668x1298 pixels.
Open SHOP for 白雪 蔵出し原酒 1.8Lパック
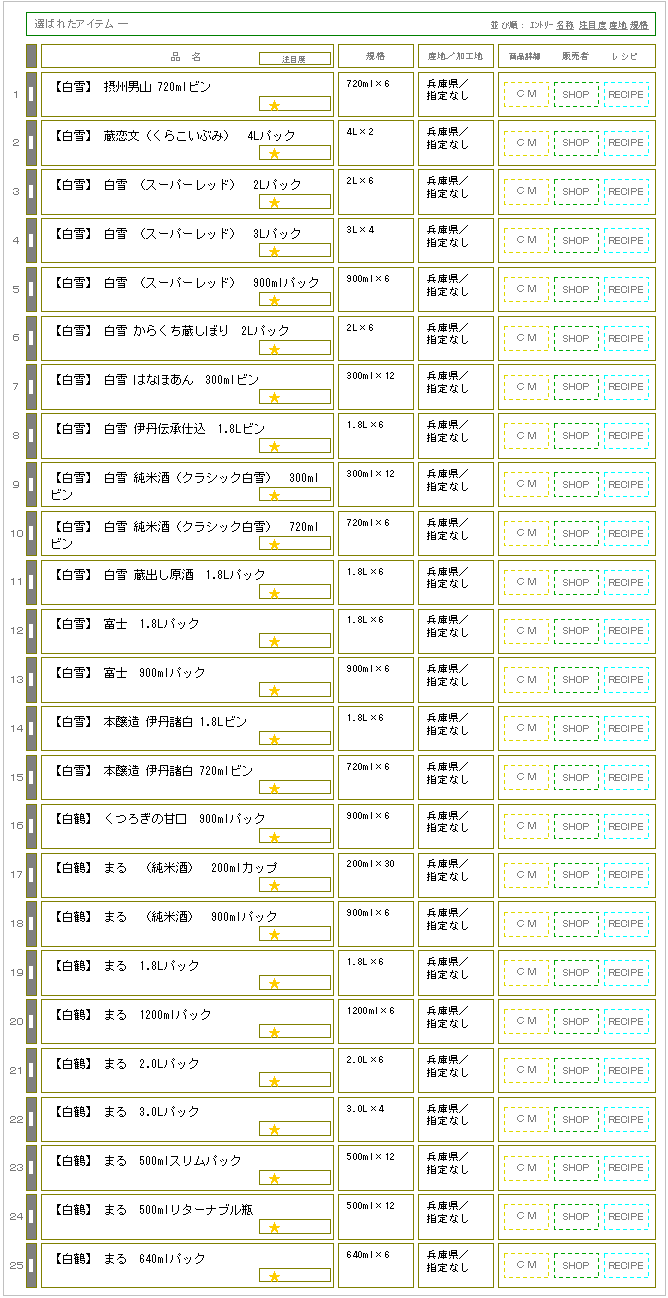click(576, 582)
